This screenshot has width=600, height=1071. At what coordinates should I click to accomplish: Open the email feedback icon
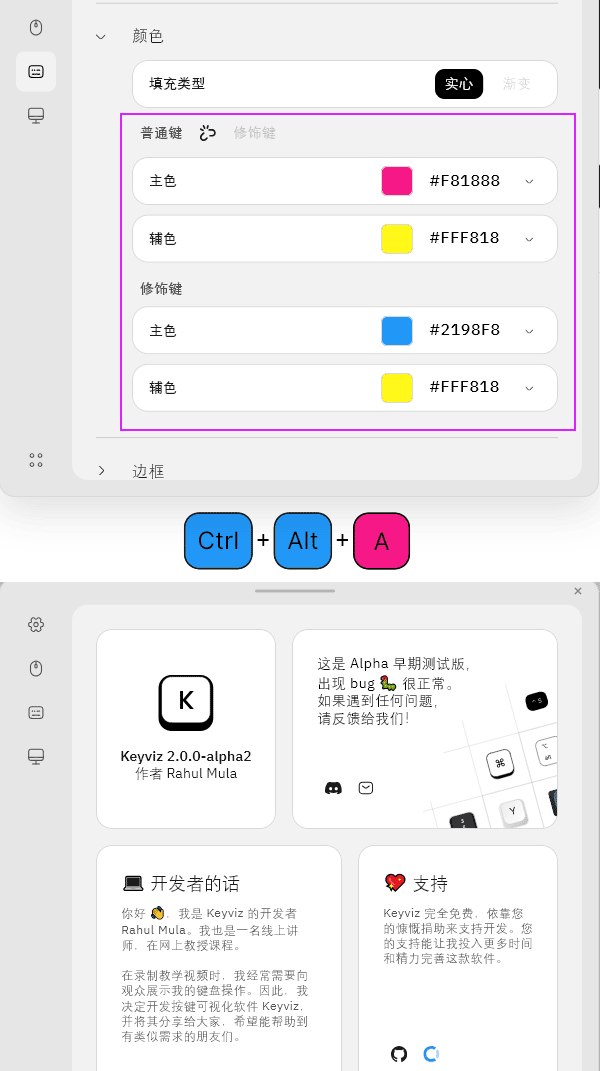pos(366,788)
